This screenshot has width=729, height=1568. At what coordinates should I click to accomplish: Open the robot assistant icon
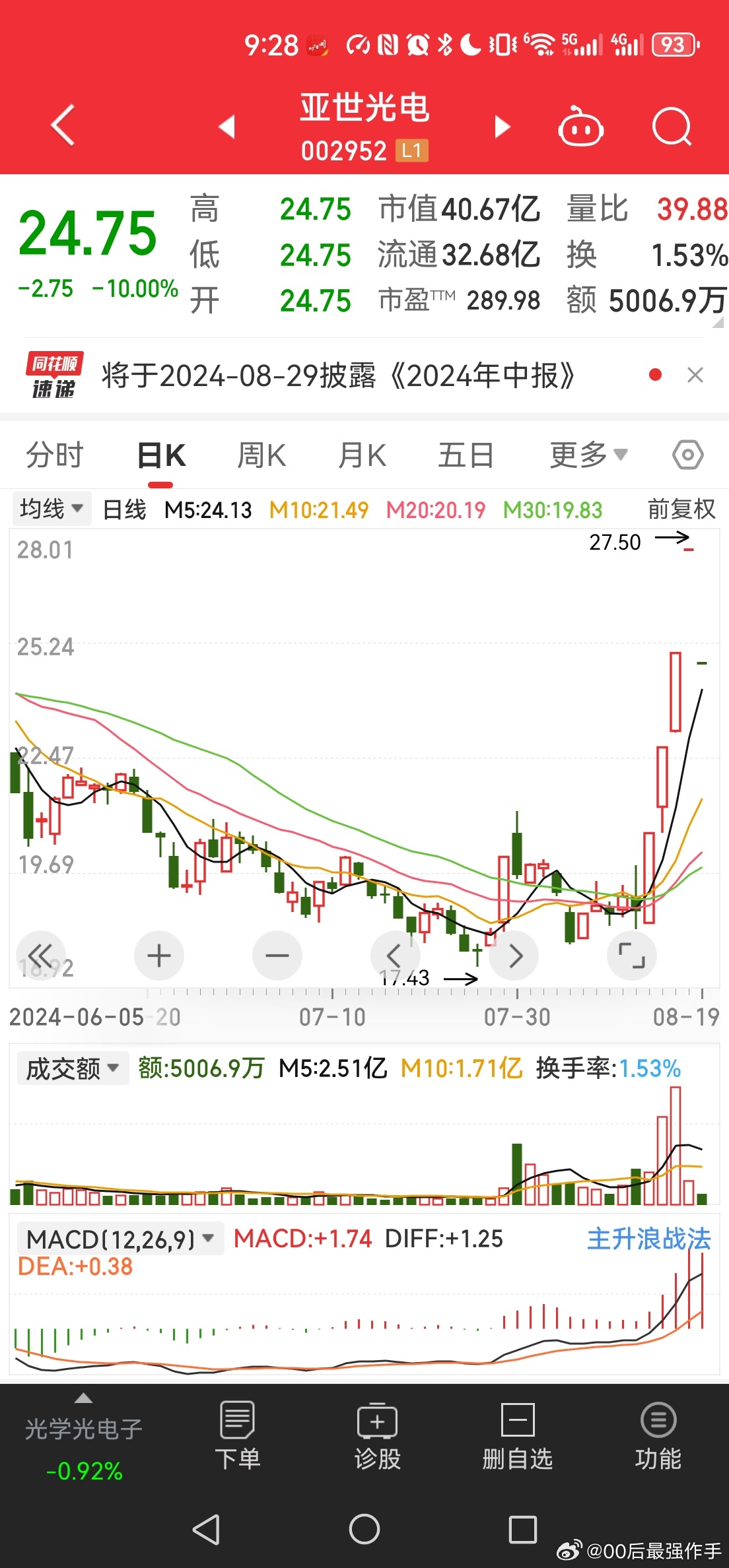(580, 125)
